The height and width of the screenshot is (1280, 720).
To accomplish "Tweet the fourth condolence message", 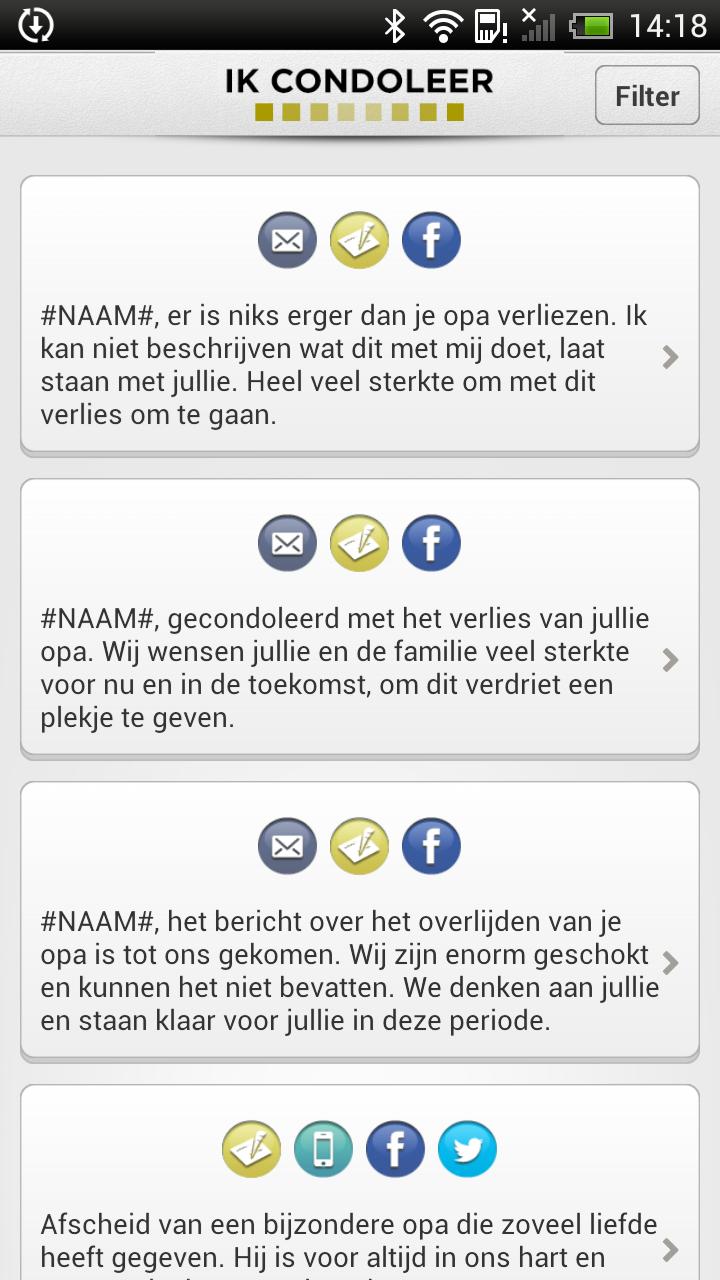I will [467, 1149].
